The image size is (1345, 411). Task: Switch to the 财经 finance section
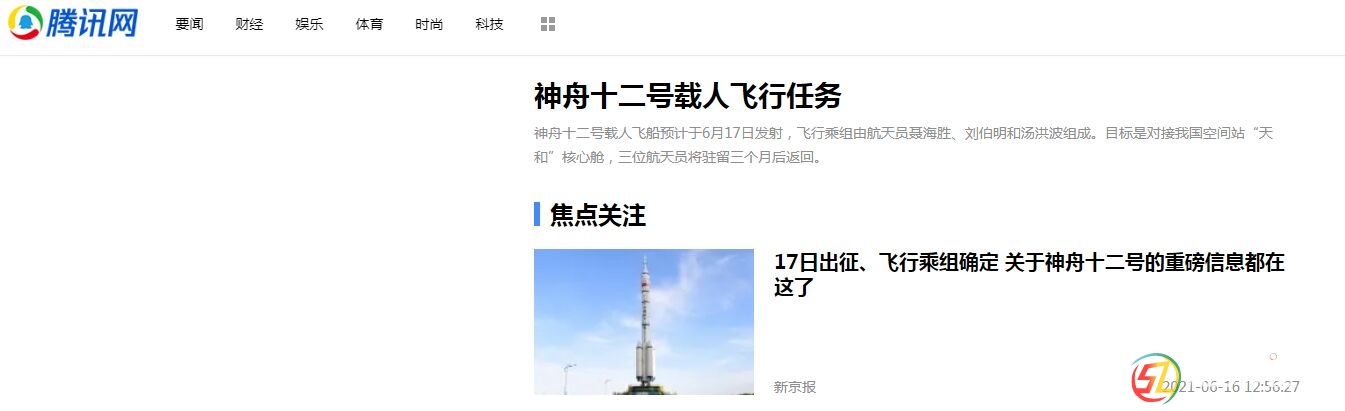click(249, 24)
